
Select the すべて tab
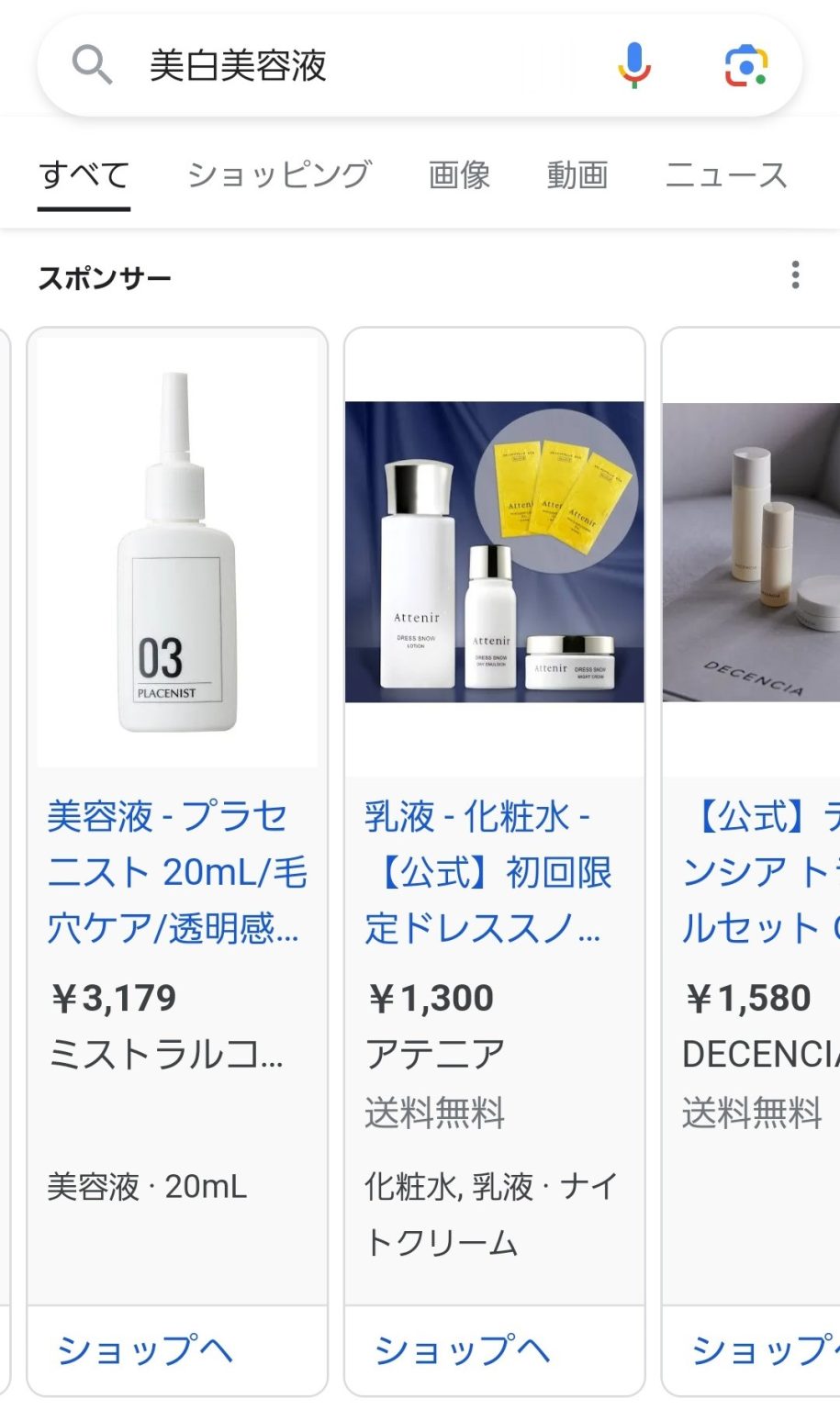84,174
